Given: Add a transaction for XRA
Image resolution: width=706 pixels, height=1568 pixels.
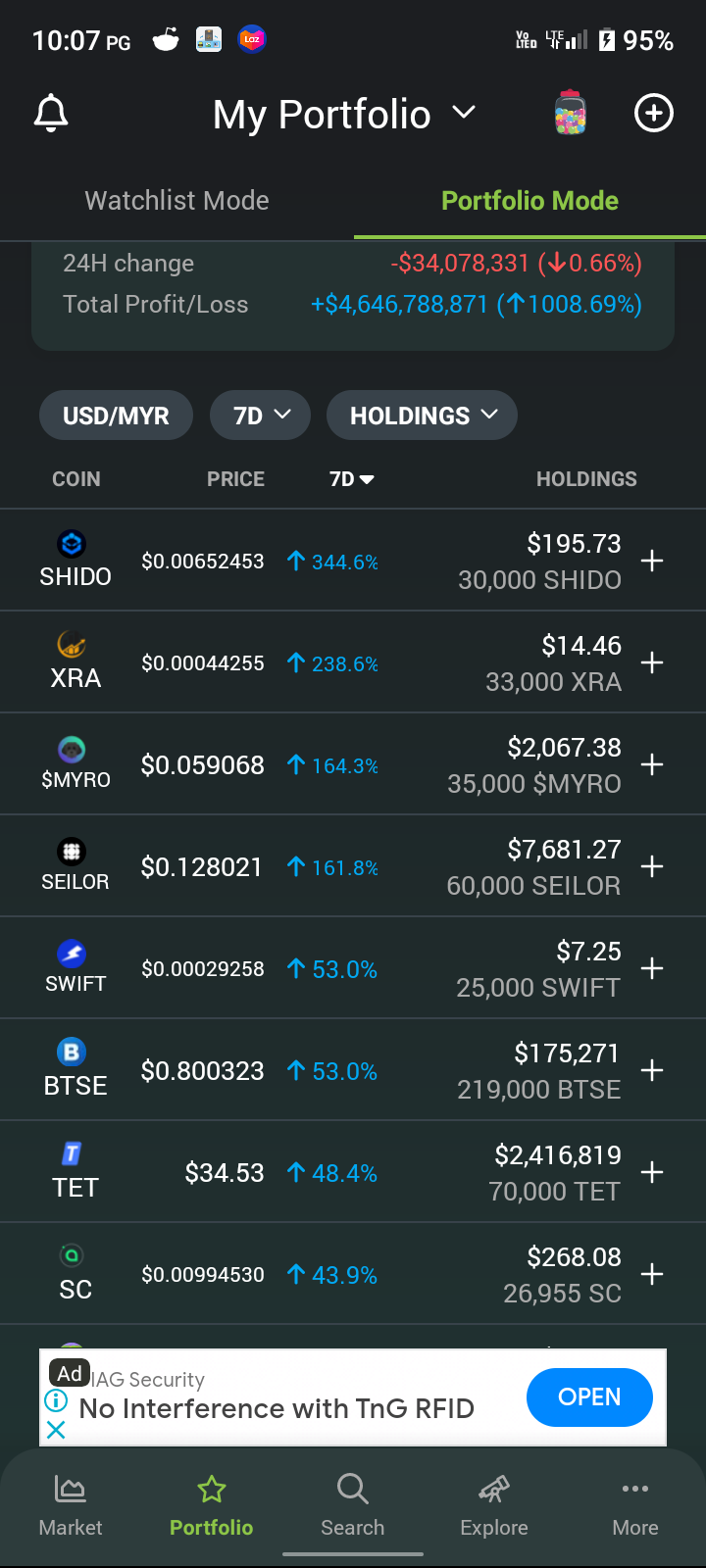Looking at the screenshot, I should pyautogui.click(x=652, y=663).
